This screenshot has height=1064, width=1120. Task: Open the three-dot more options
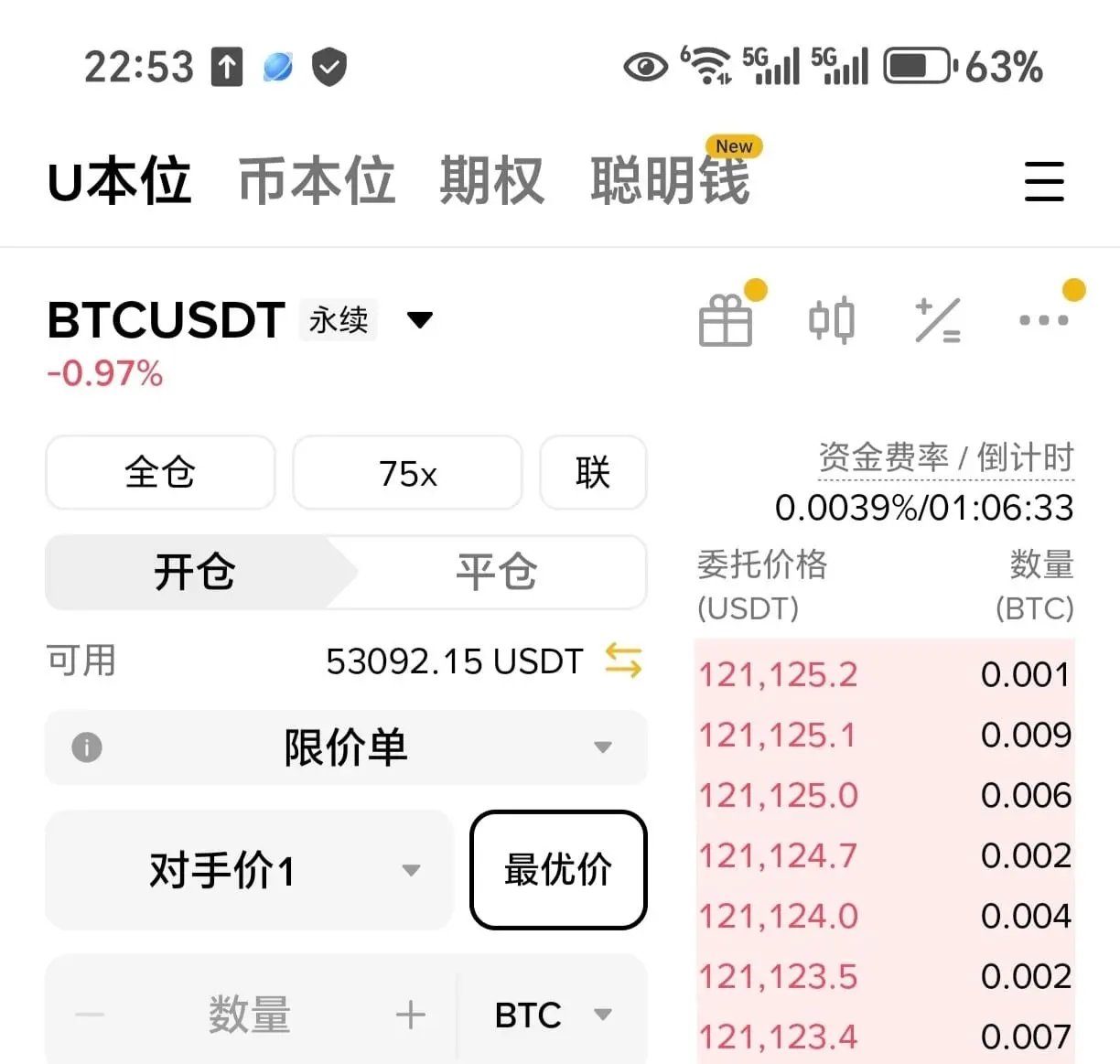[x=1044, y=320]
